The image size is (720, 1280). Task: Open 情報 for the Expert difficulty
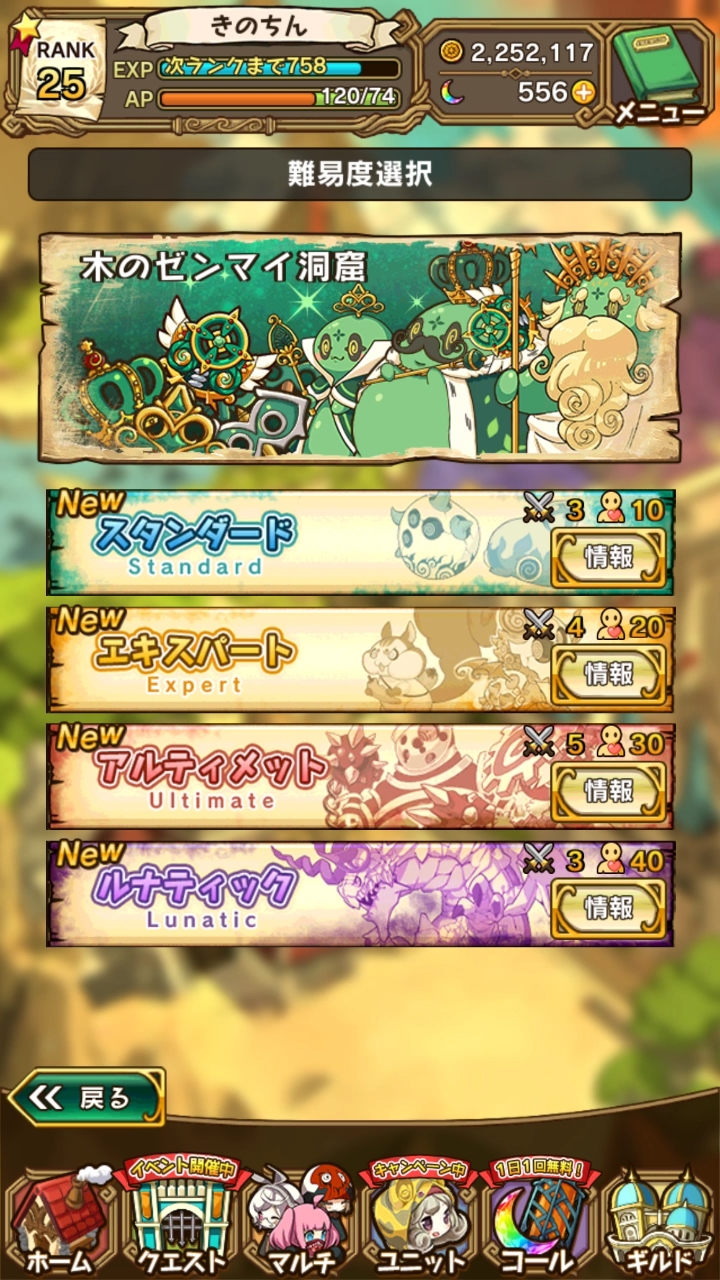609,675
